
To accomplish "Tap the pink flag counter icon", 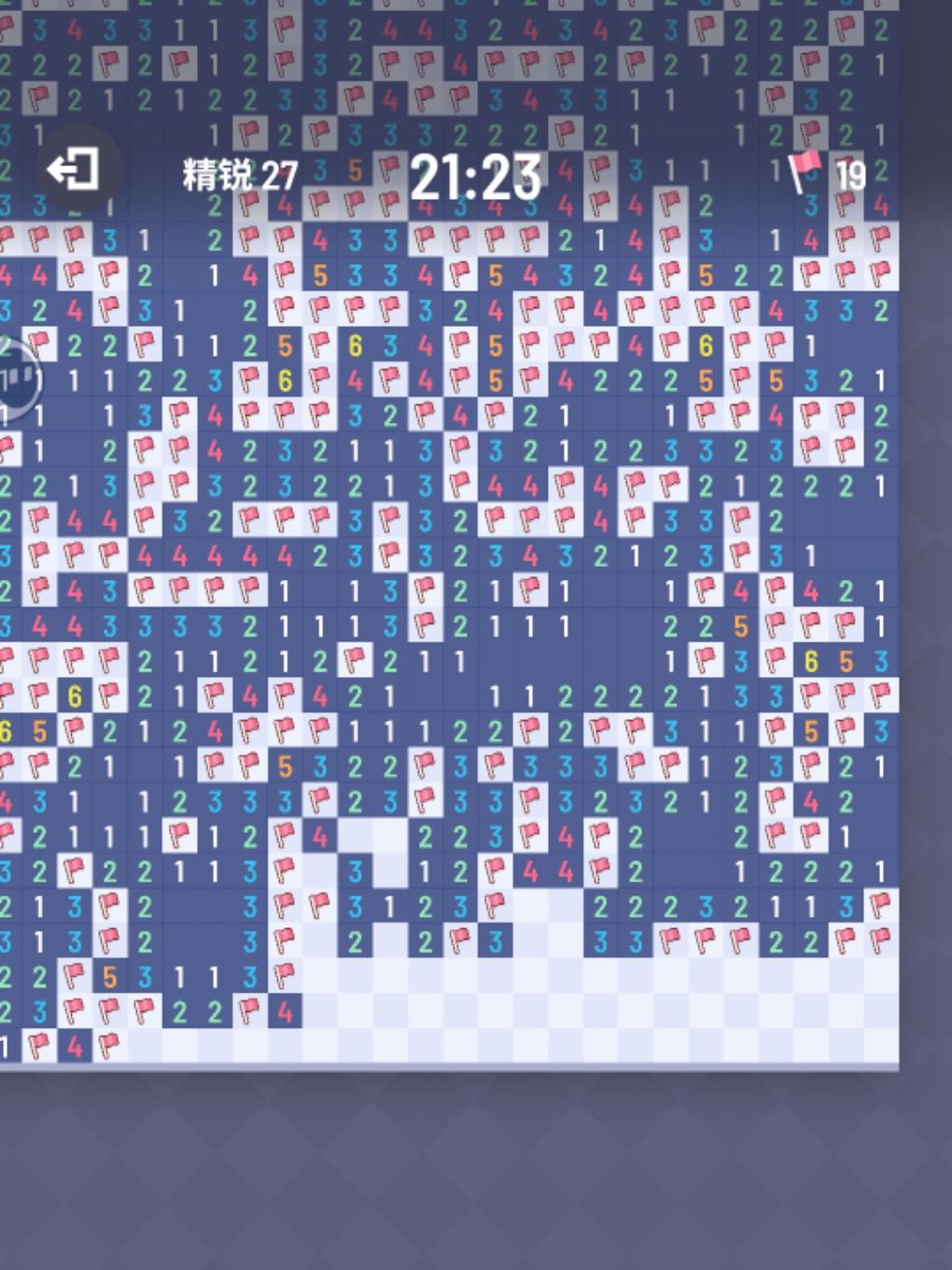I will pyautogui.click(x=805, y=168).
